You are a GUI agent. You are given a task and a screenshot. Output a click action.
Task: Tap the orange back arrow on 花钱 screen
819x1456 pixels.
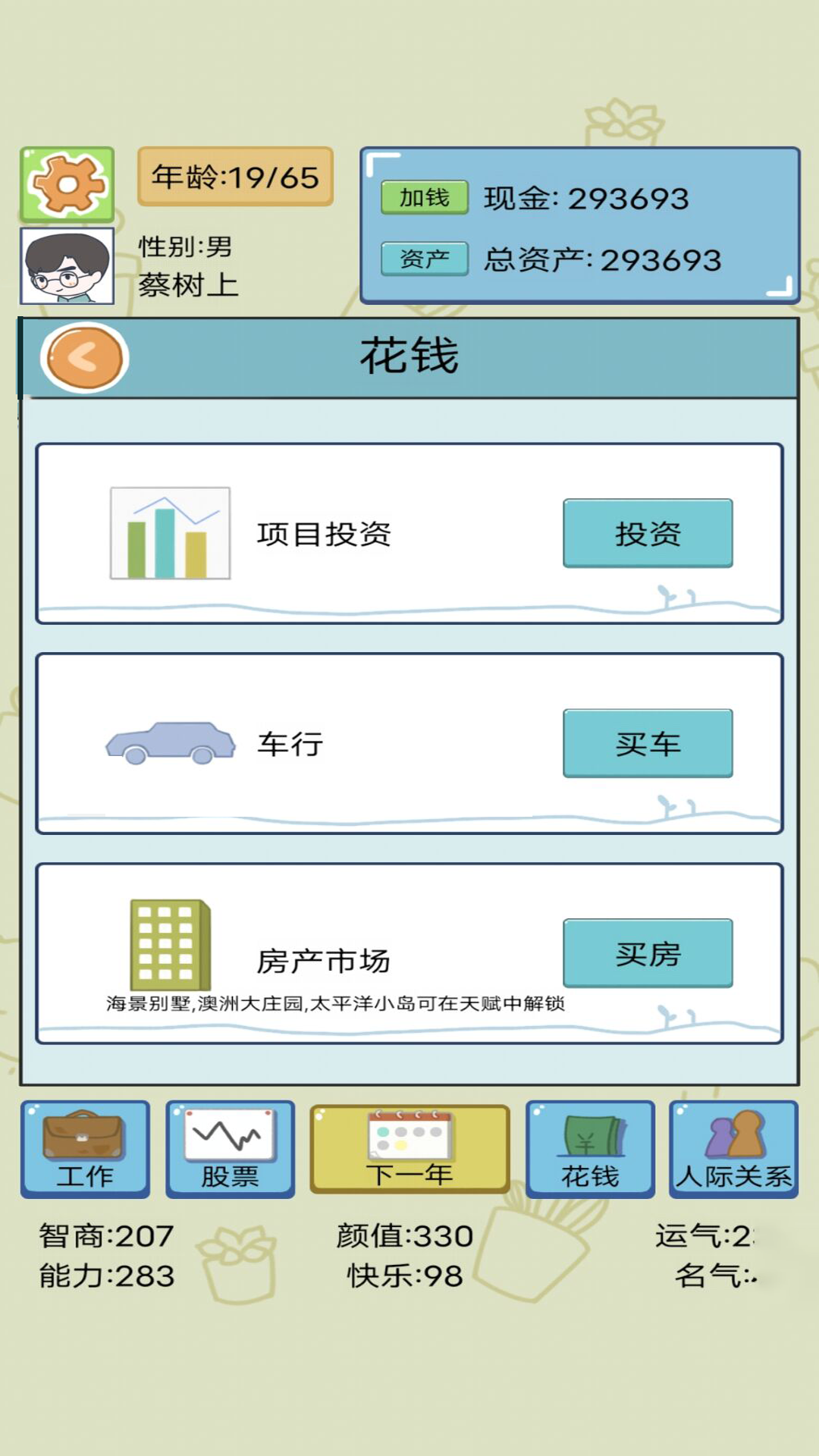86,356
